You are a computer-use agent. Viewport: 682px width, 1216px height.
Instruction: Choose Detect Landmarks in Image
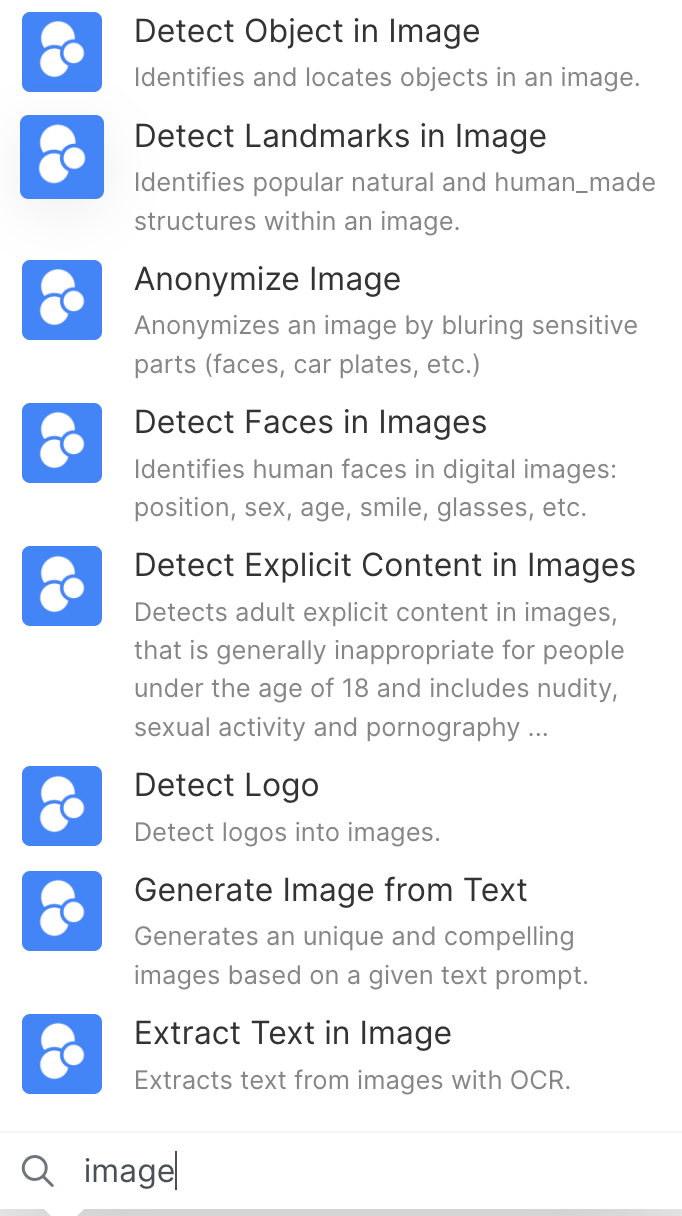coord(340,137)
